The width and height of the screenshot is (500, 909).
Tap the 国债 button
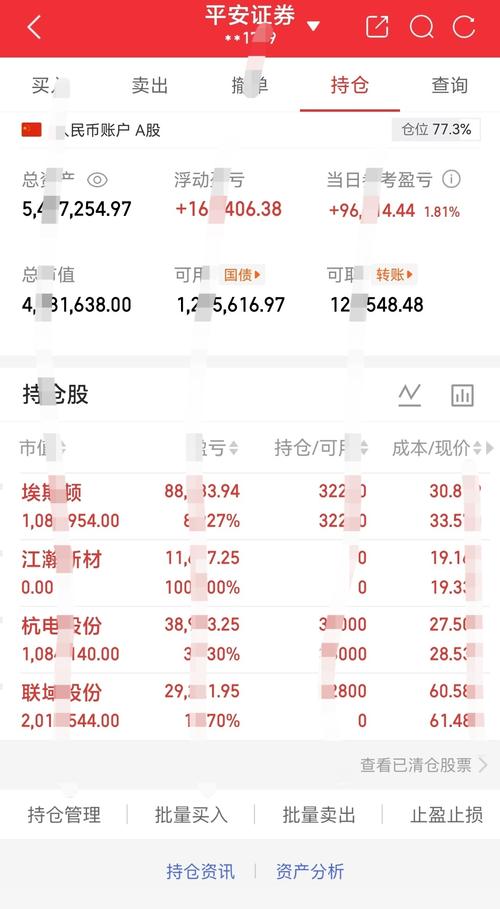[242, 275]
